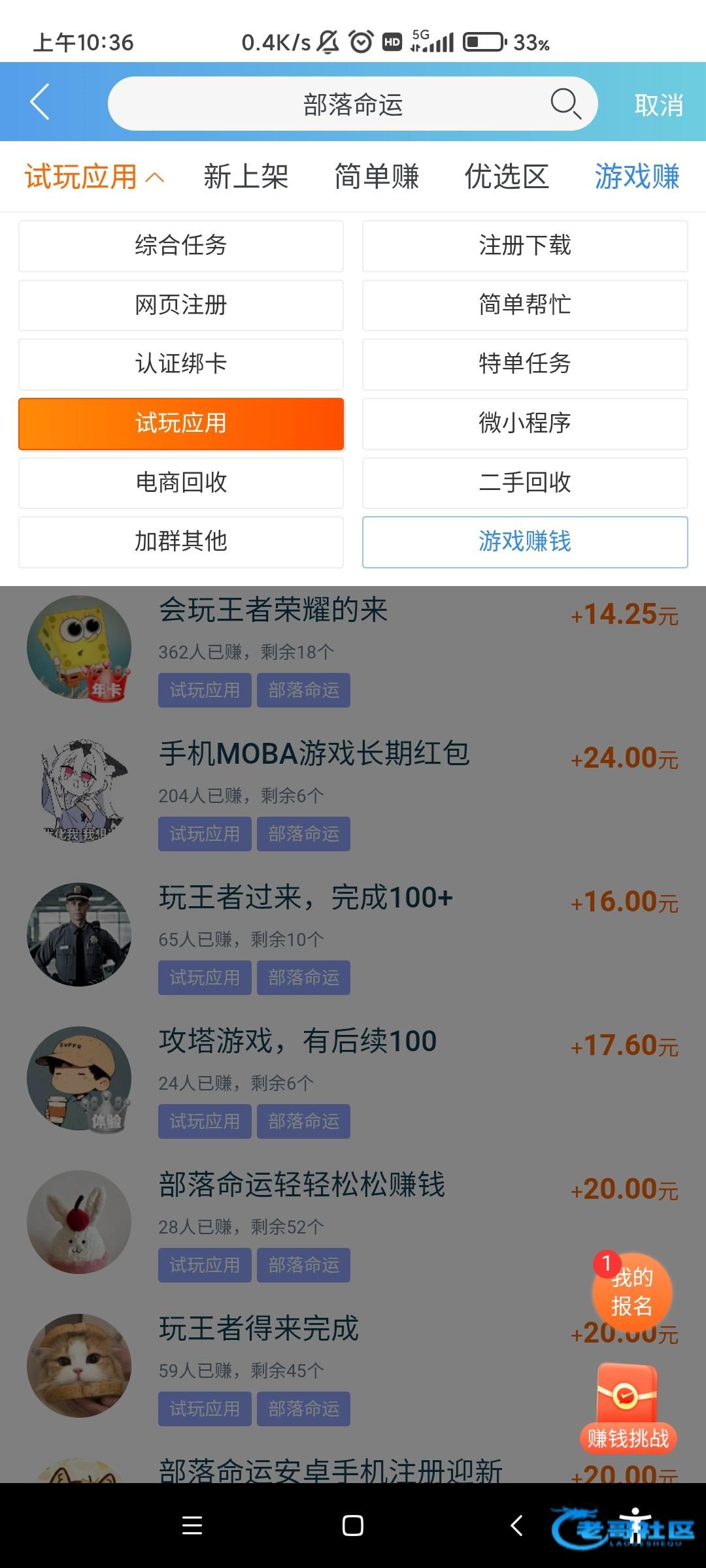Choose the 电商回收 category
The image size is (706, 1568).
click(x=181, y=483)
